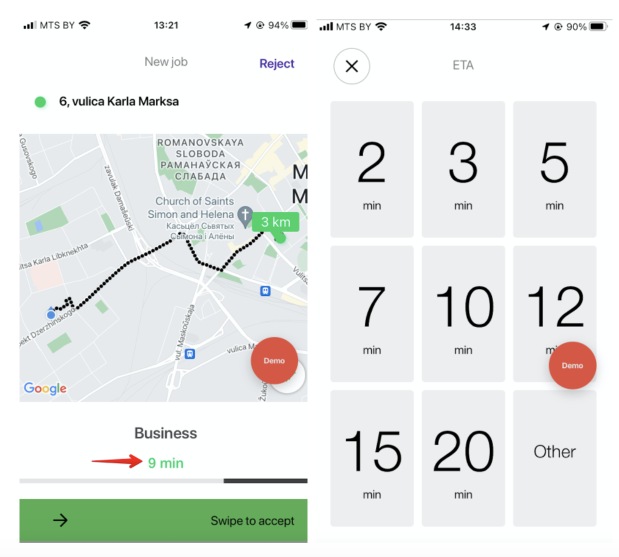Set ETA to 7 min
619x557 pixels.
(x=371, y=314)
